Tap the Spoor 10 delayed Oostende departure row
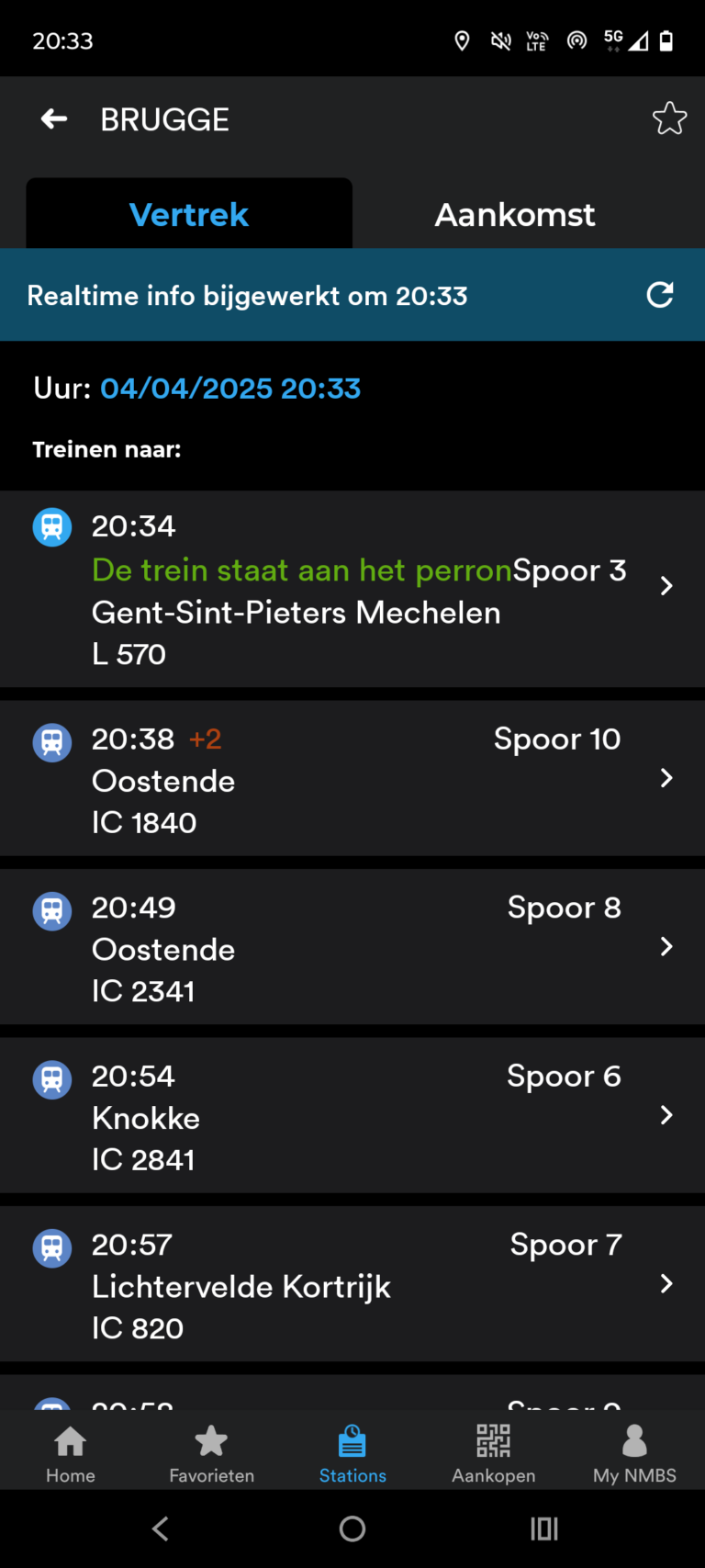The width and height of the screenshot is (705, 1568). pos(352,778)
